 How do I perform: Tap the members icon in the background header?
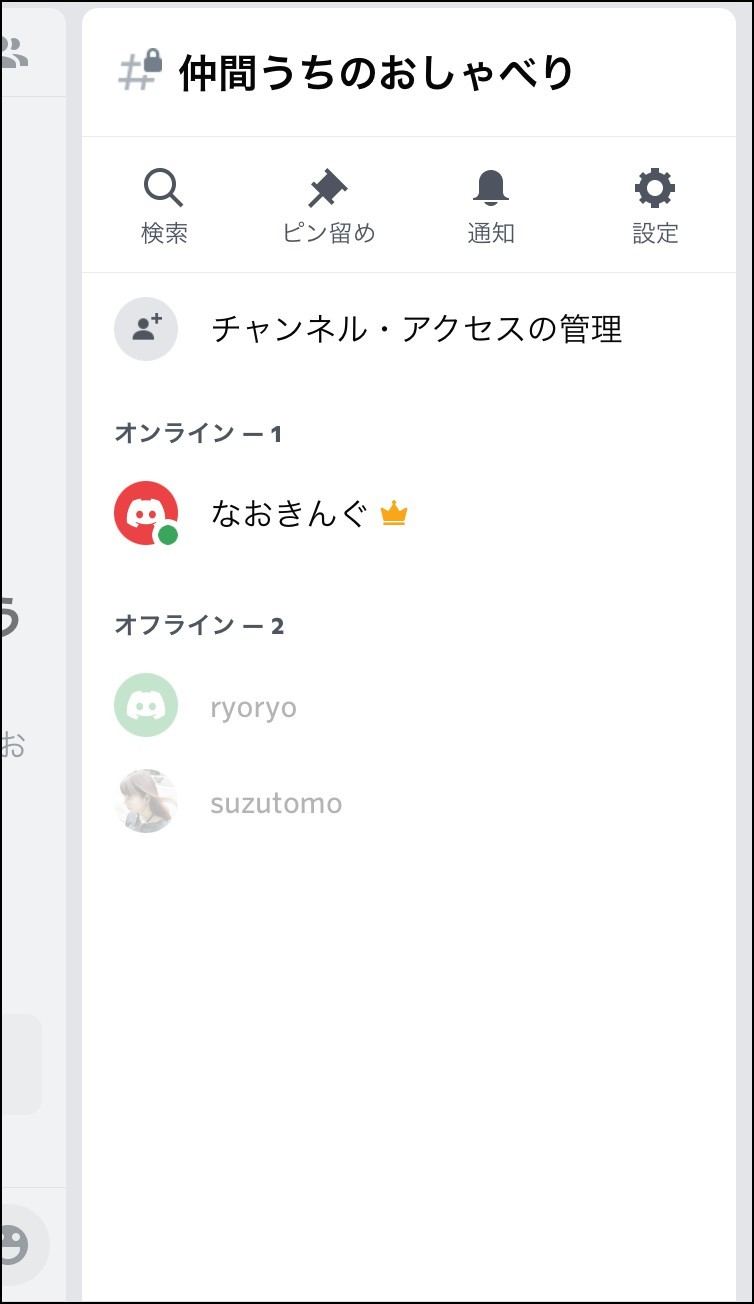point(13,52)
